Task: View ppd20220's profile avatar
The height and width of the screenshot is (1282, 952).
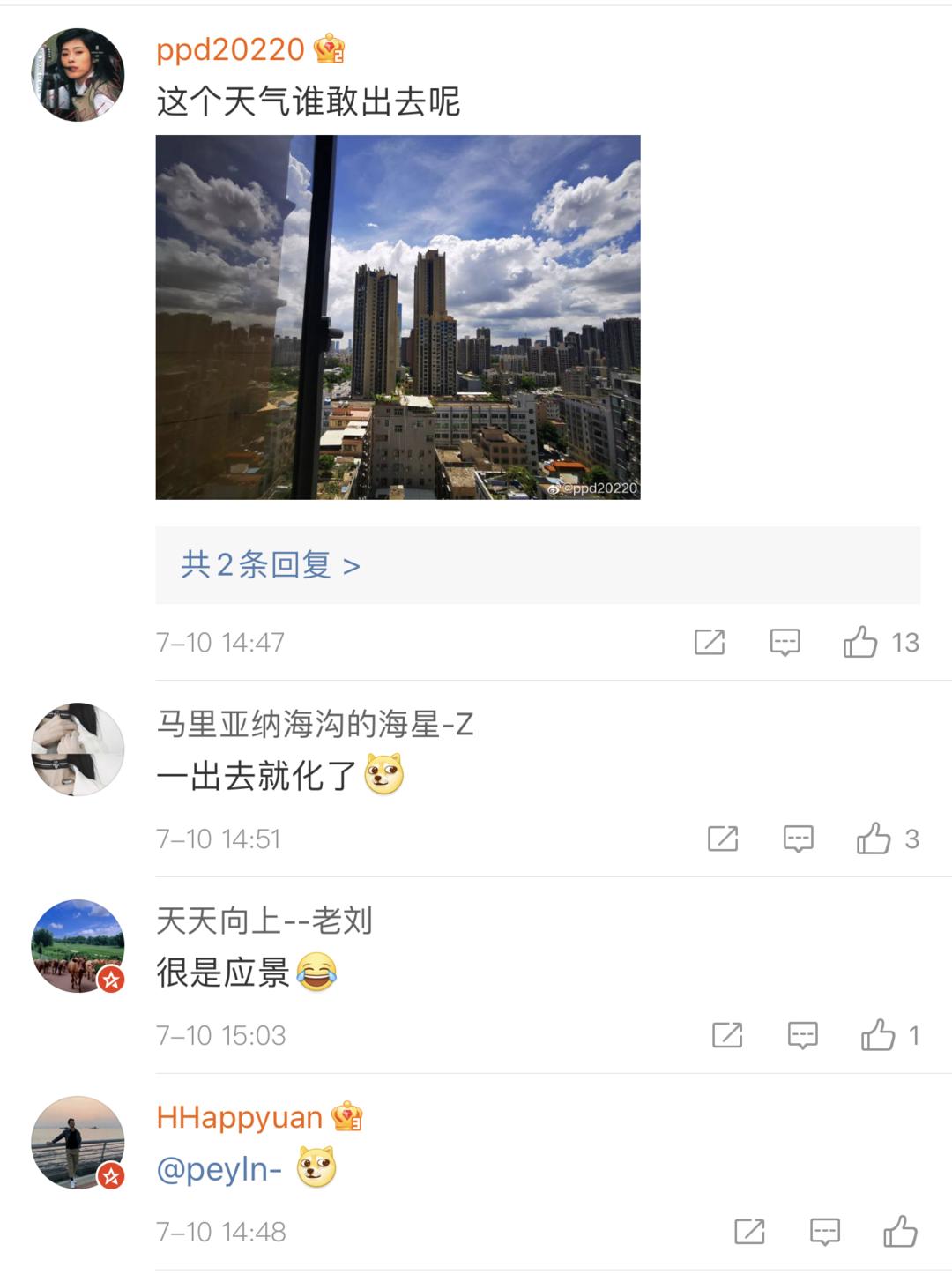Action: coord(78,74)
